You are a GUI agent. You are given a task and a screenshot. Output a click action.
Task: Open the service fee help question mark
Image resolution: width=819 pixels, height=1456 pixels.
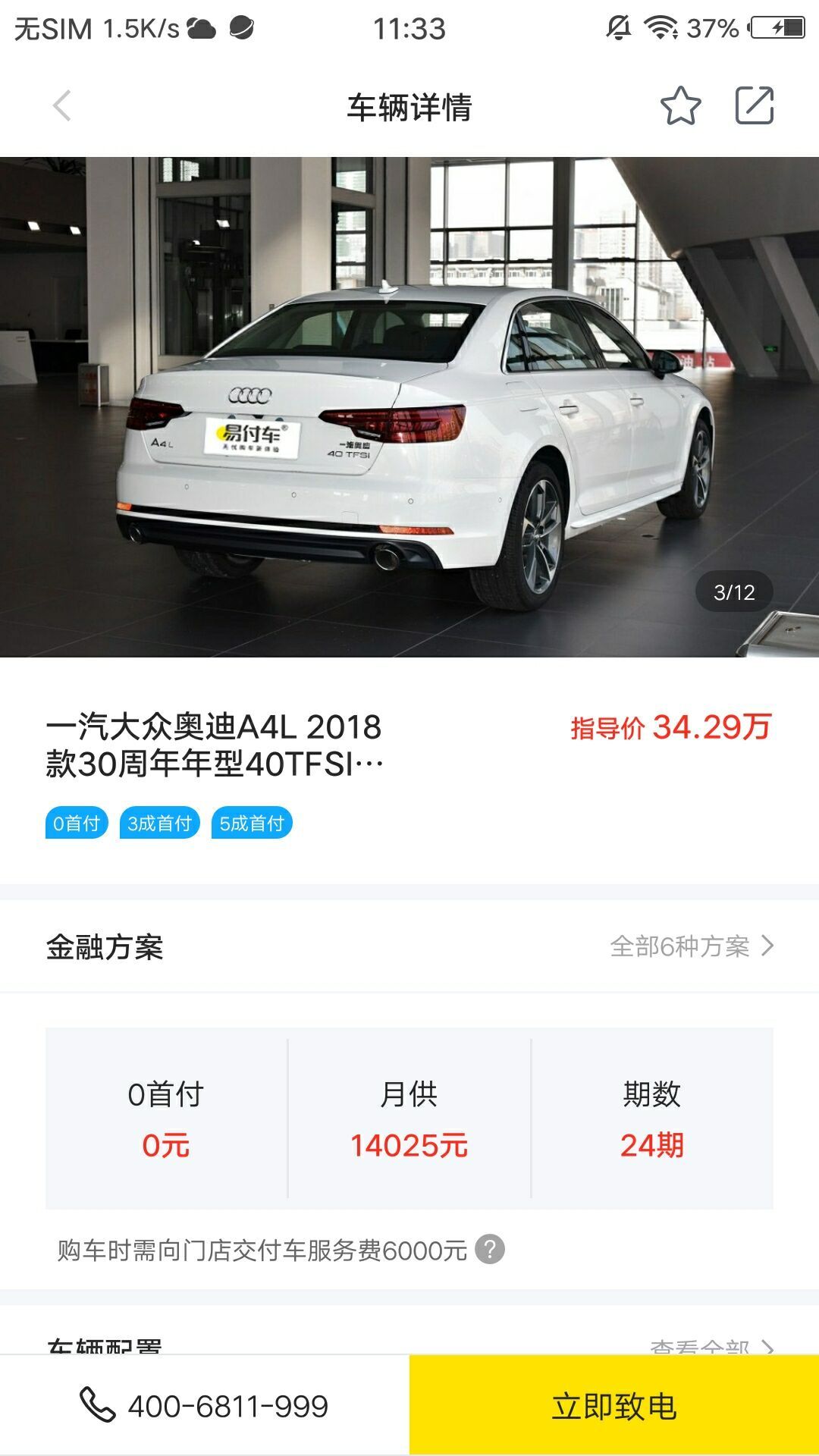[x=490, y=1249]
